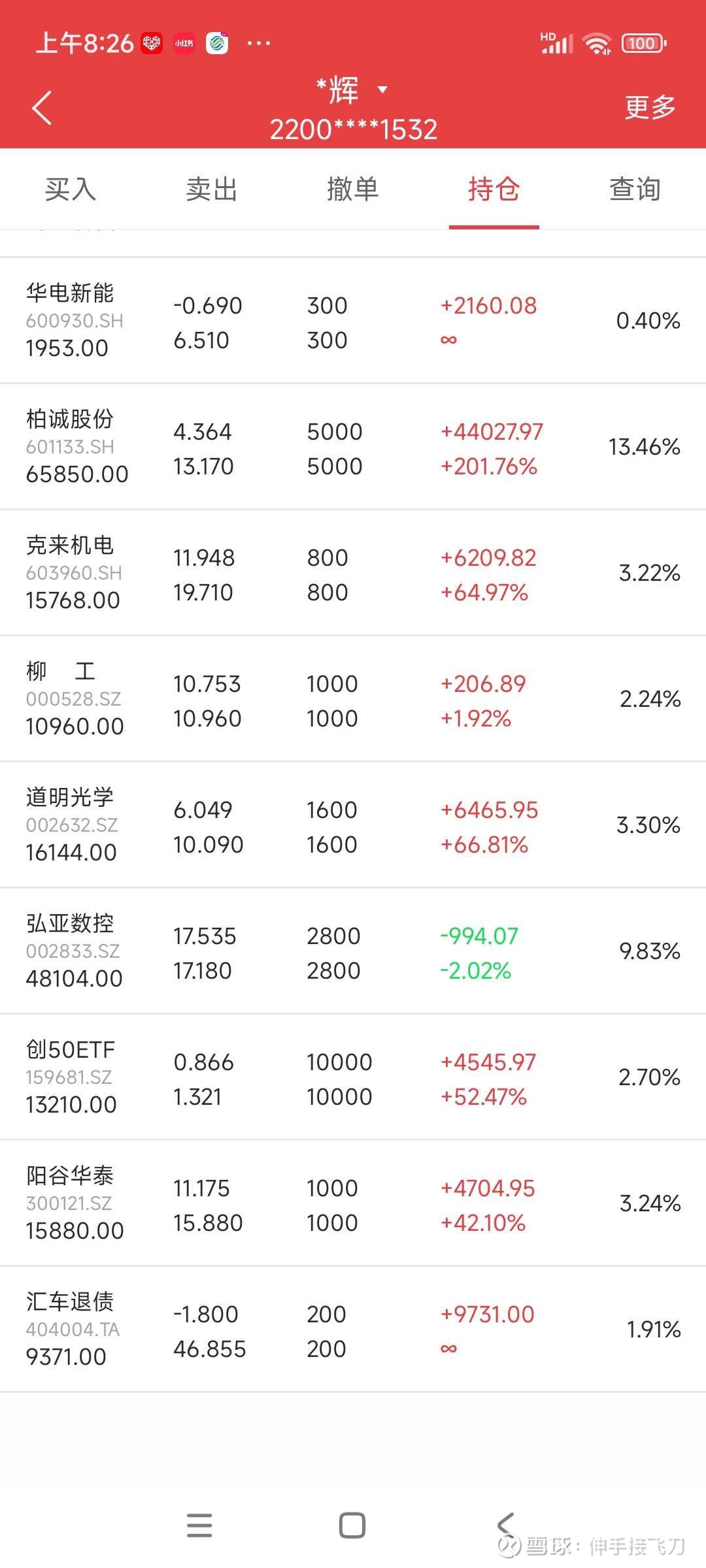
Task: Open the 弘亚数控 holding row
Action: [x=353, y=951]
